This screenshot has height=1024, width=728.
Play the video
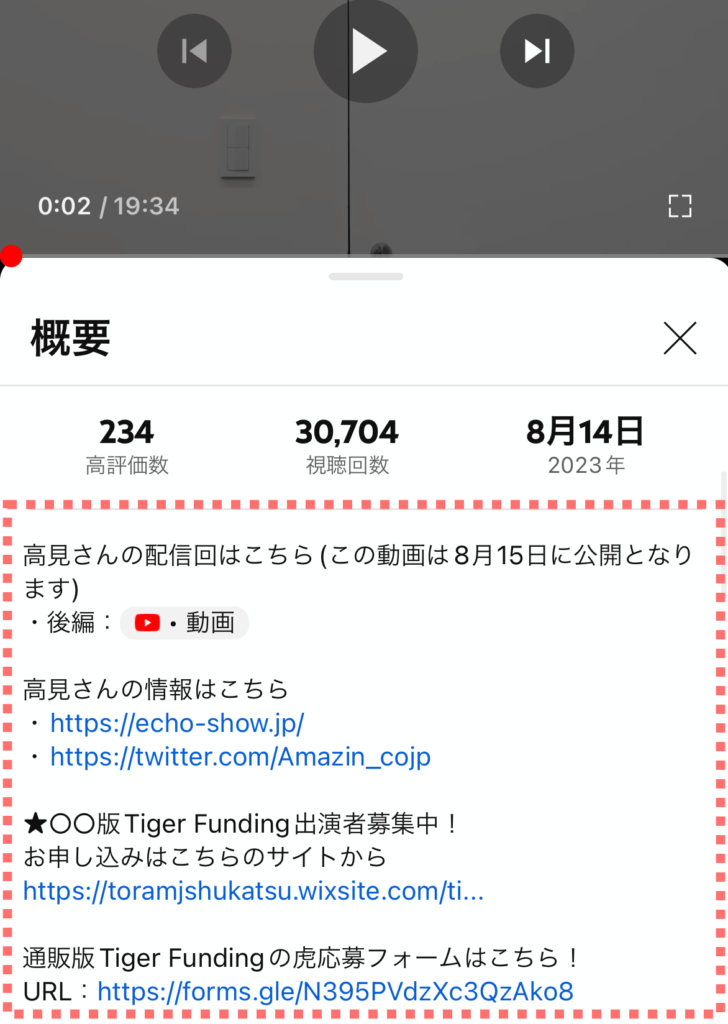coord(365,50)
